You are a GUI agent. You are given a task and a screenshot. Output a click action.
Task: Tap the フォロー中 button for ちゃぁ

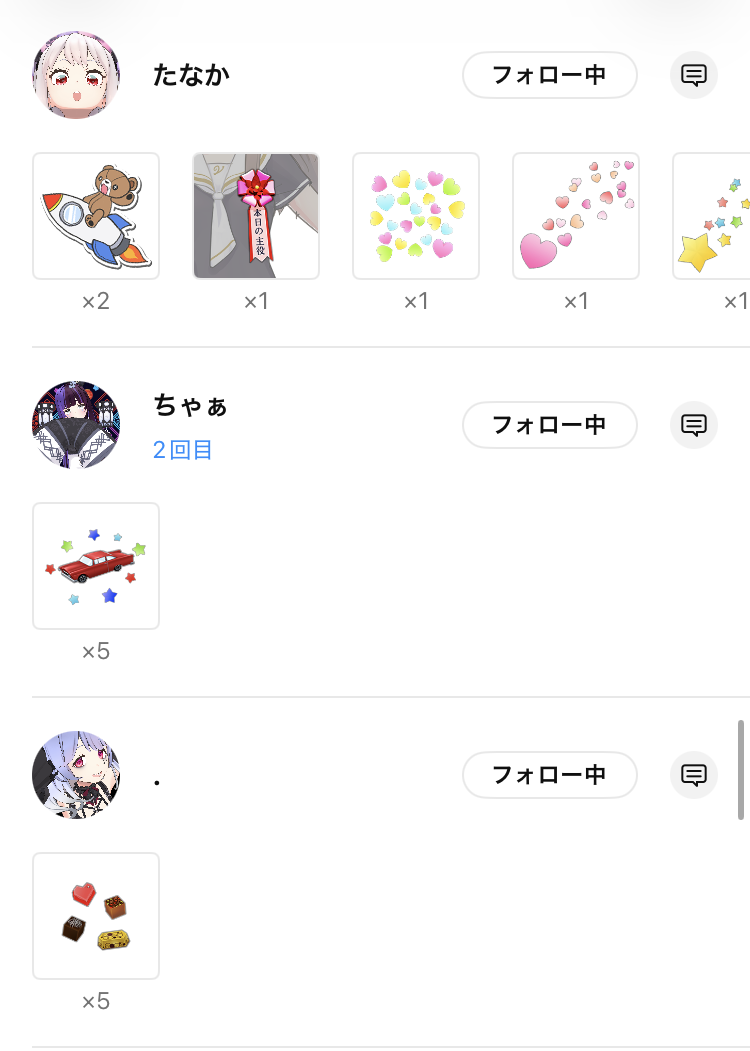click(549, 425)
